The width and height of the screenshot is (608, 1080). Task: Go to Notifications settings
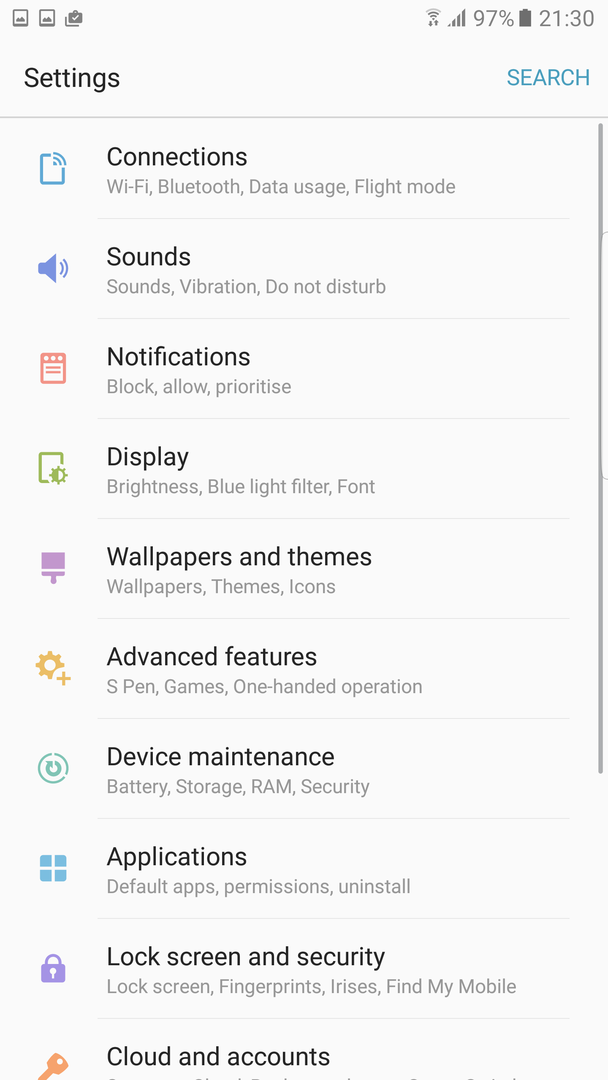tap(300, 370)
